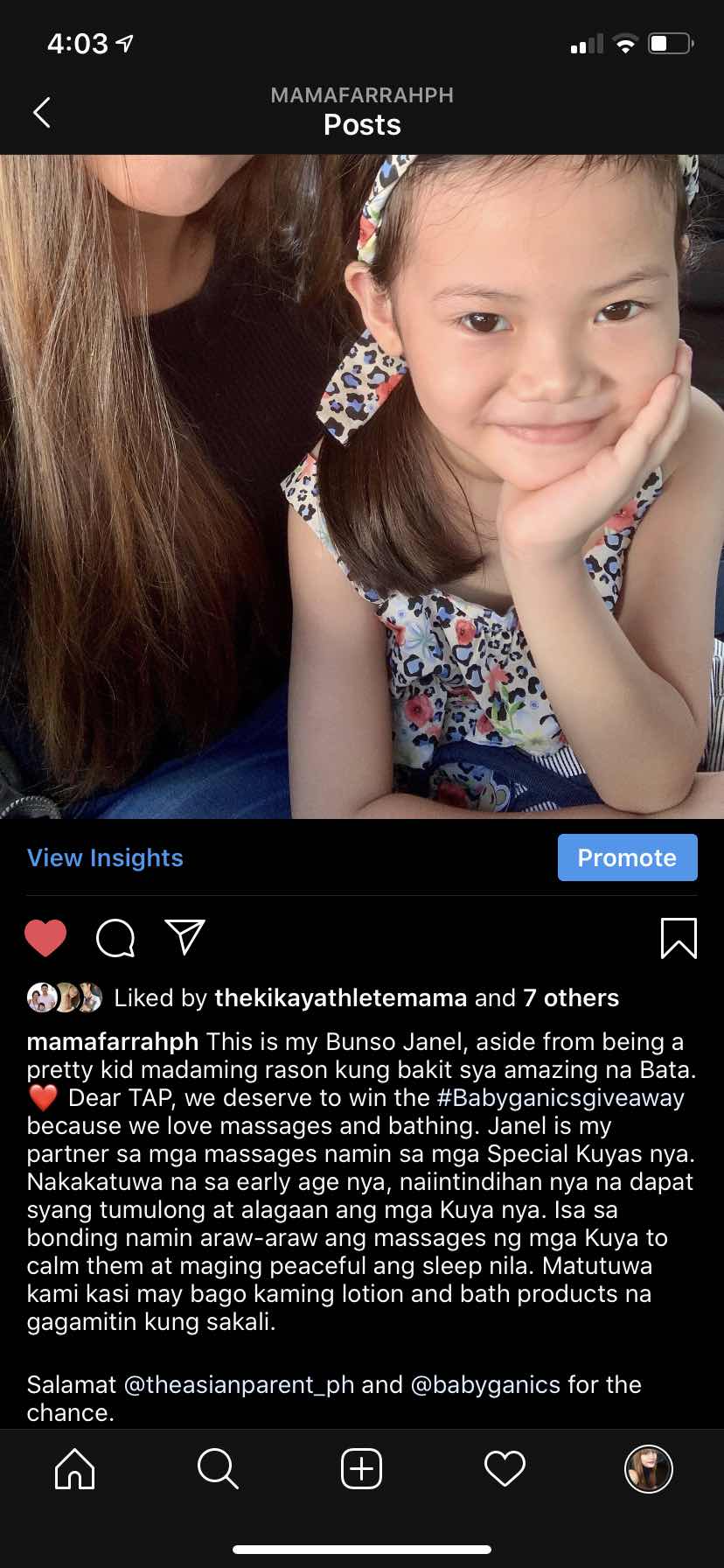Switch to the Search tab
This screenshot has width=724, height=1568.
pos(218,1468)
